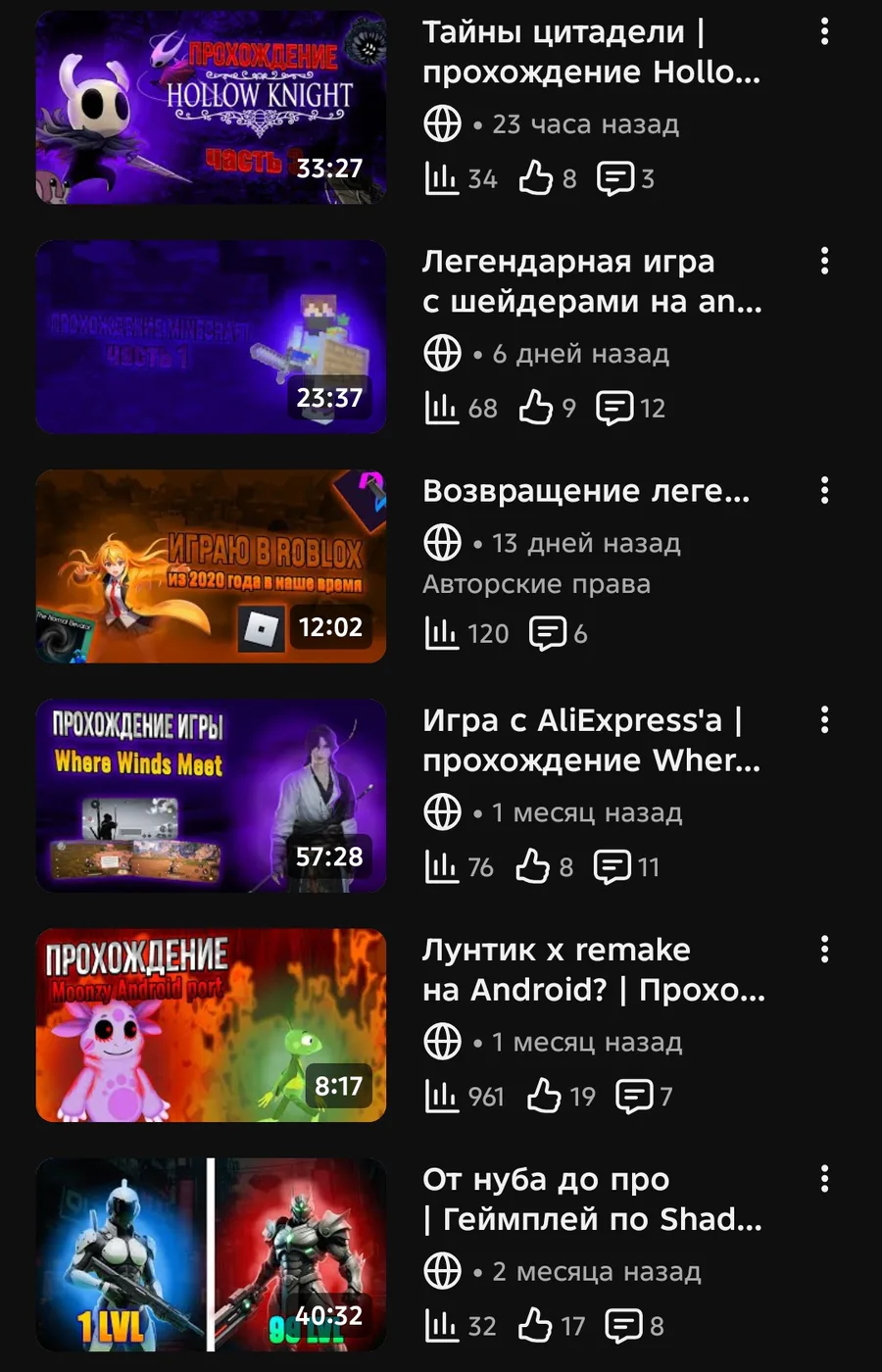Open options menu for the Hollow Knight video
This screenshot has height=1372, width=882.
824,32
